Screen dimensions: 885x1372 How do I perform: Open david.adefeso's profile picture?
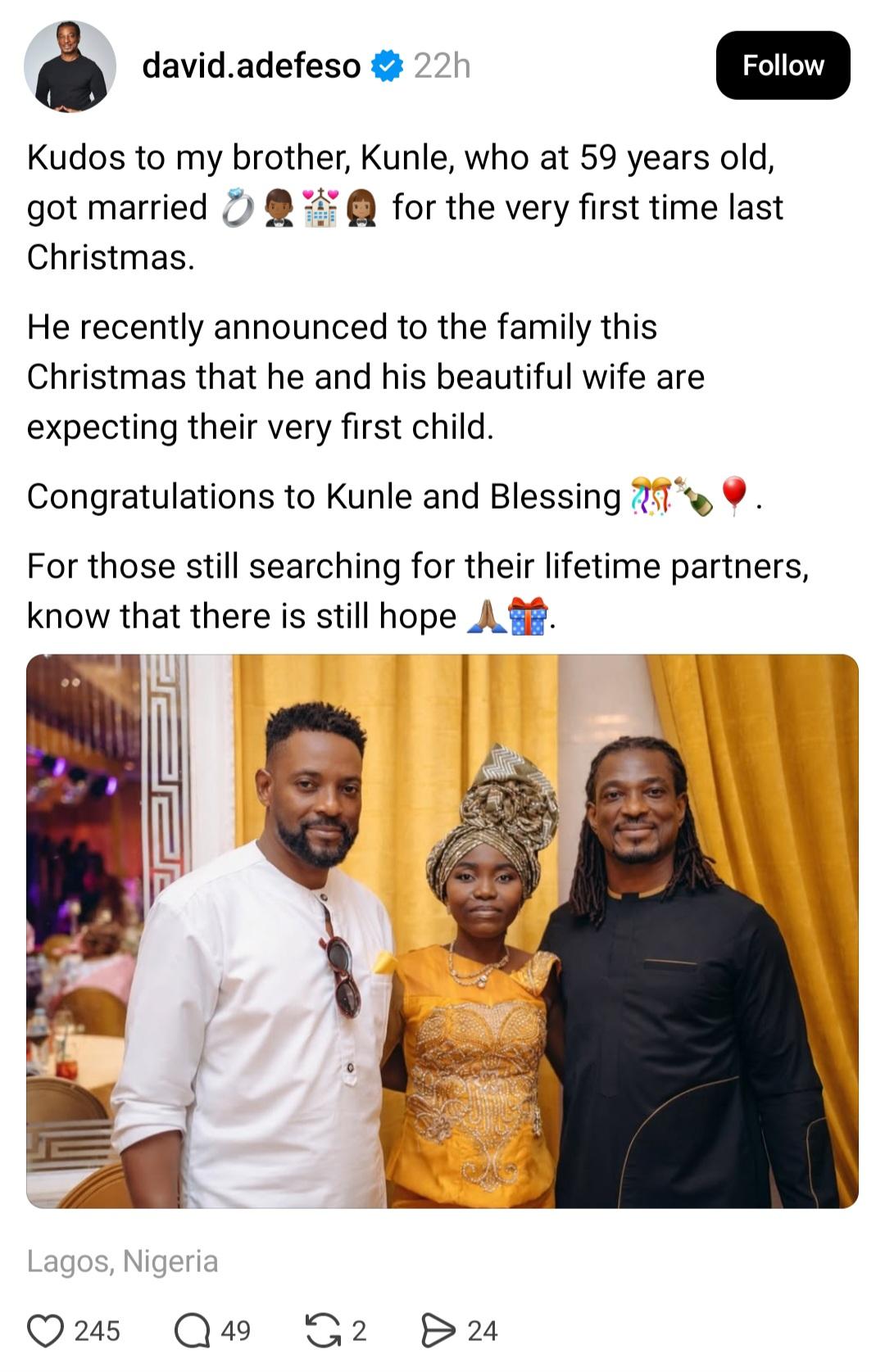pyautogui.click(x=70, y=66)
